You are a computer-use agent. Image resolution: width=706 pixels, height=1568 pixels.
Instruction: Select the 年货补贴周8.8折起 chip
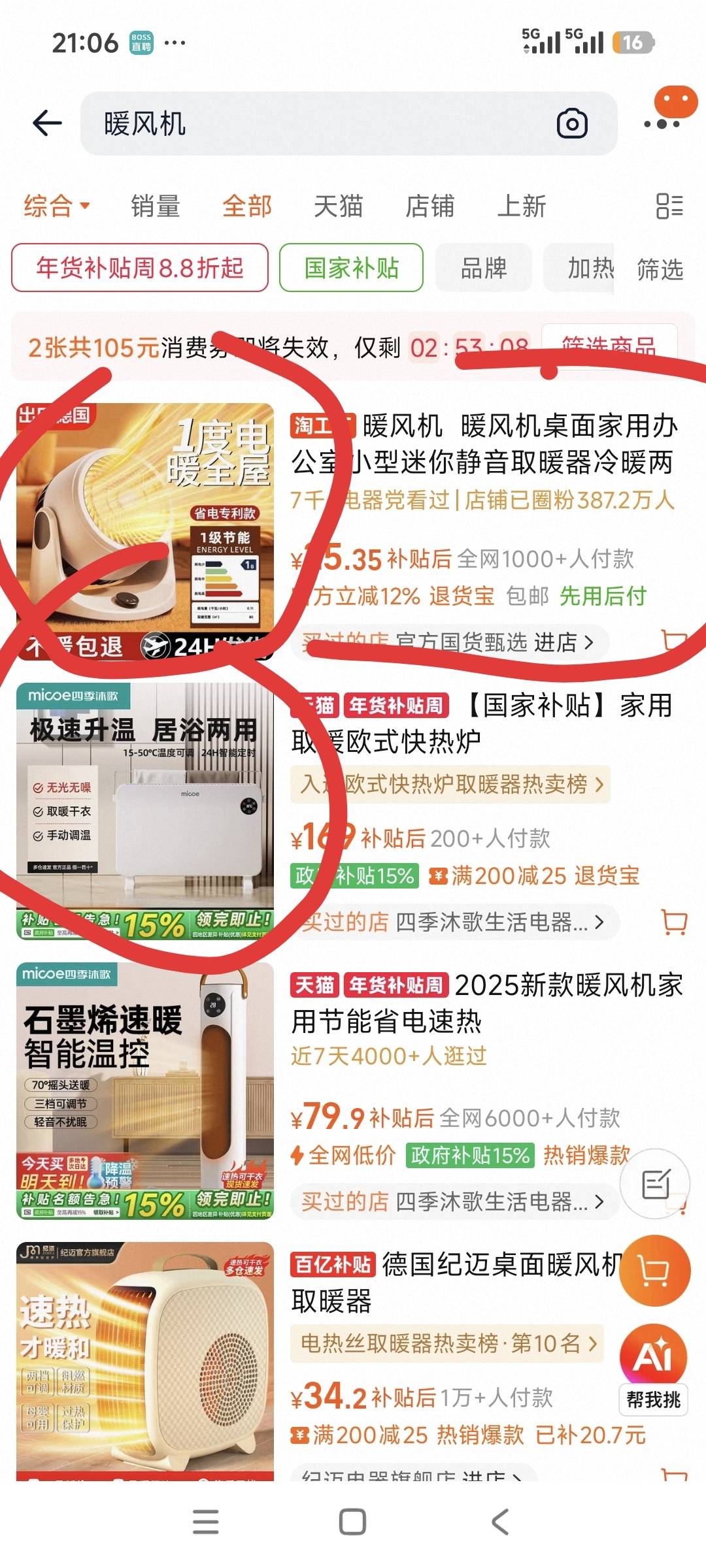(x=140, y=268)
